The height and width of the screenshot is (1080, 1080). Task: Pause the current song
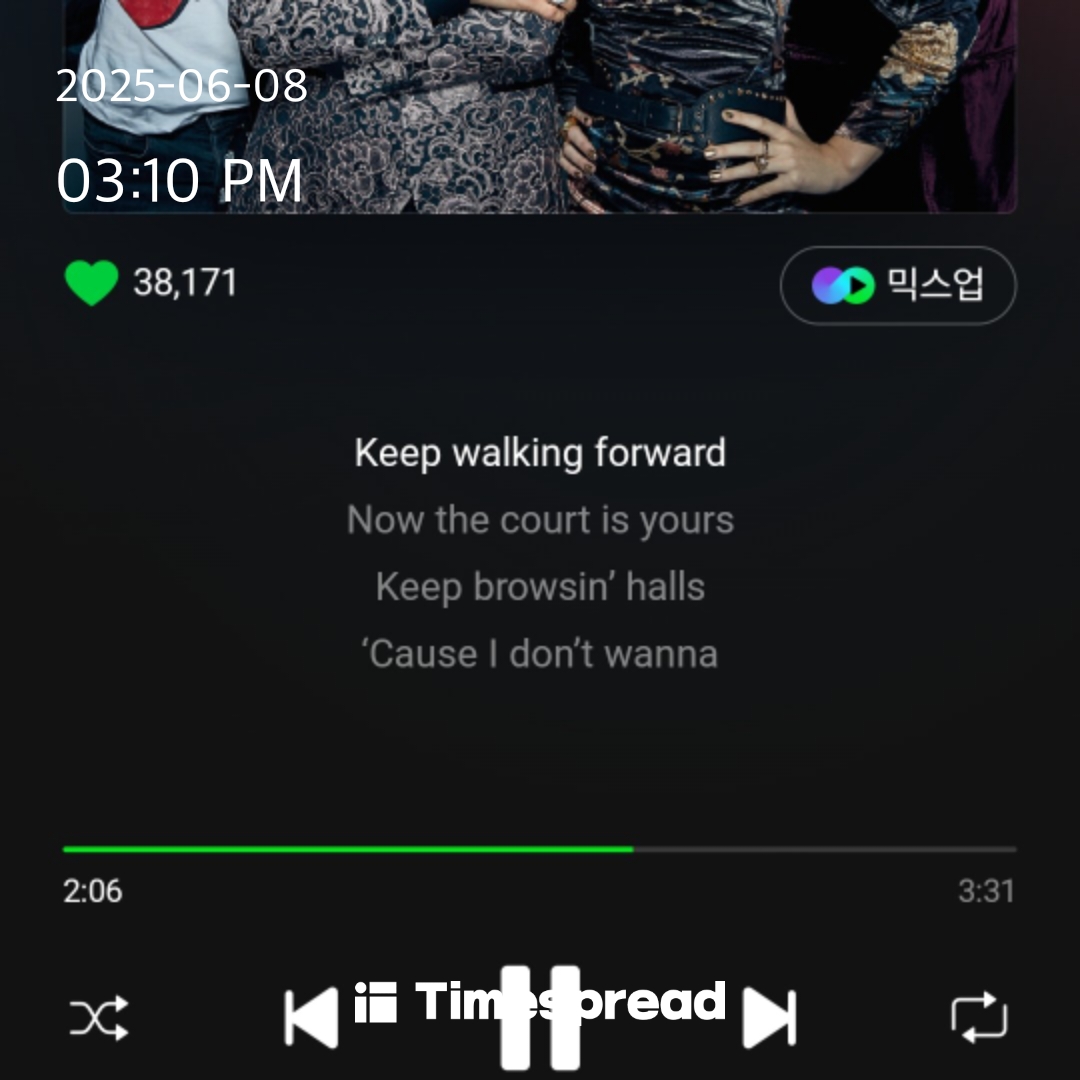pos(540,1018)
